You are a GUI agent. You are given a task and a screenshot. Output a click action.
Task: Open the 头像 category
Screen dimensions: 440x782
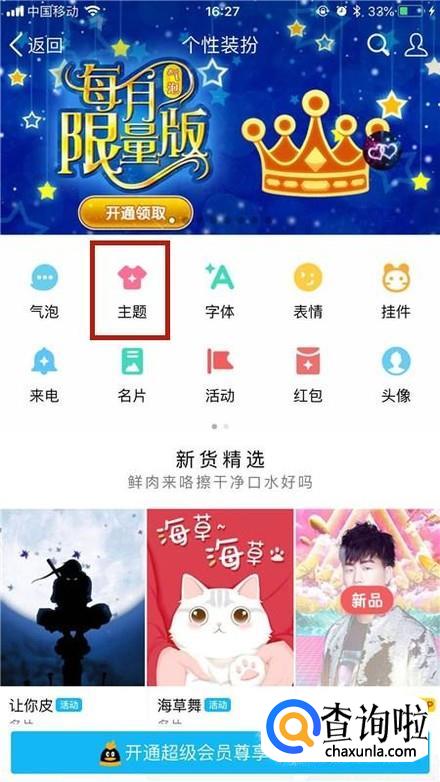(x=396, y=375)
